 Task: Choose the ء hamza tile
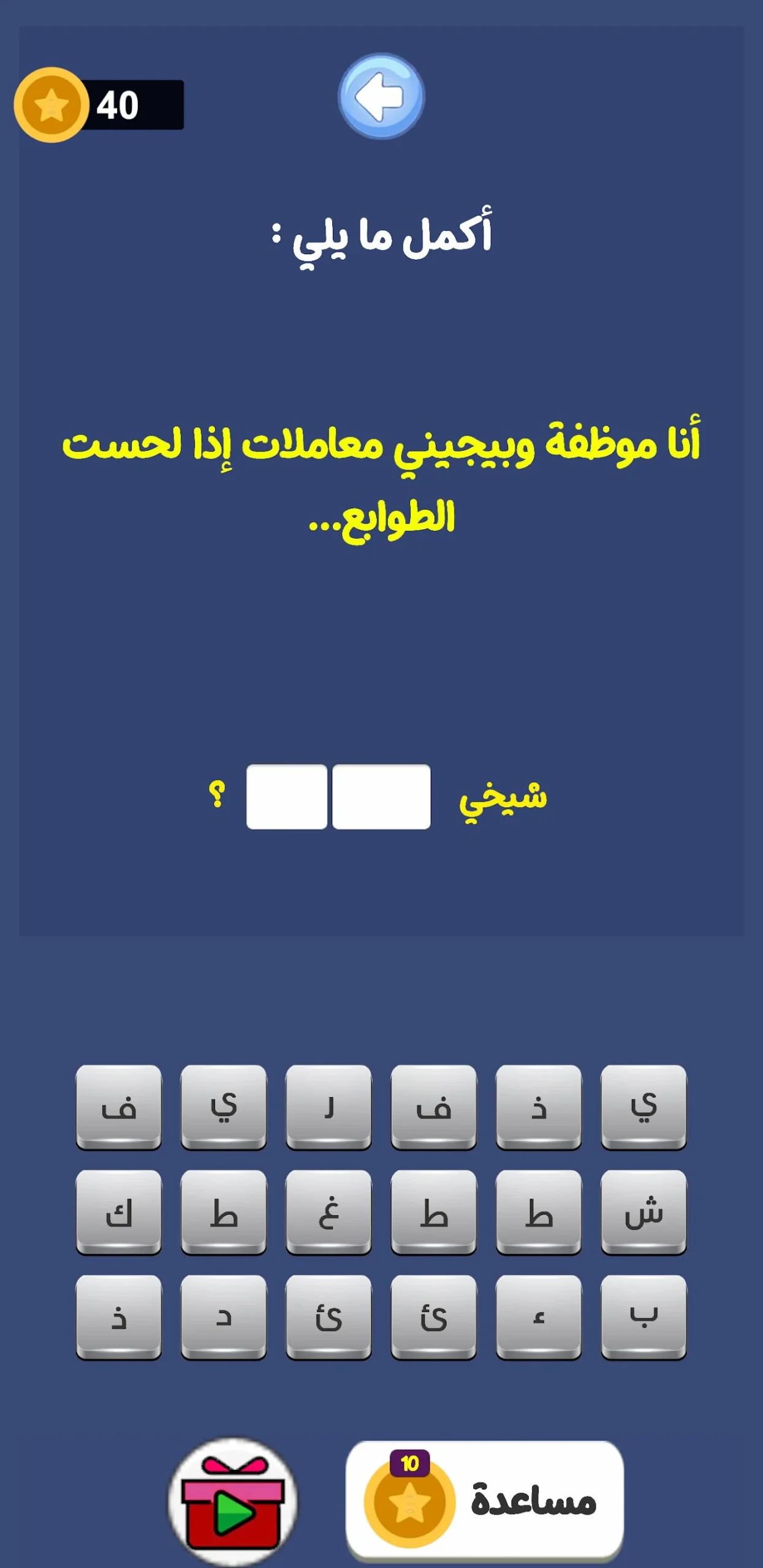point(539,1317)
